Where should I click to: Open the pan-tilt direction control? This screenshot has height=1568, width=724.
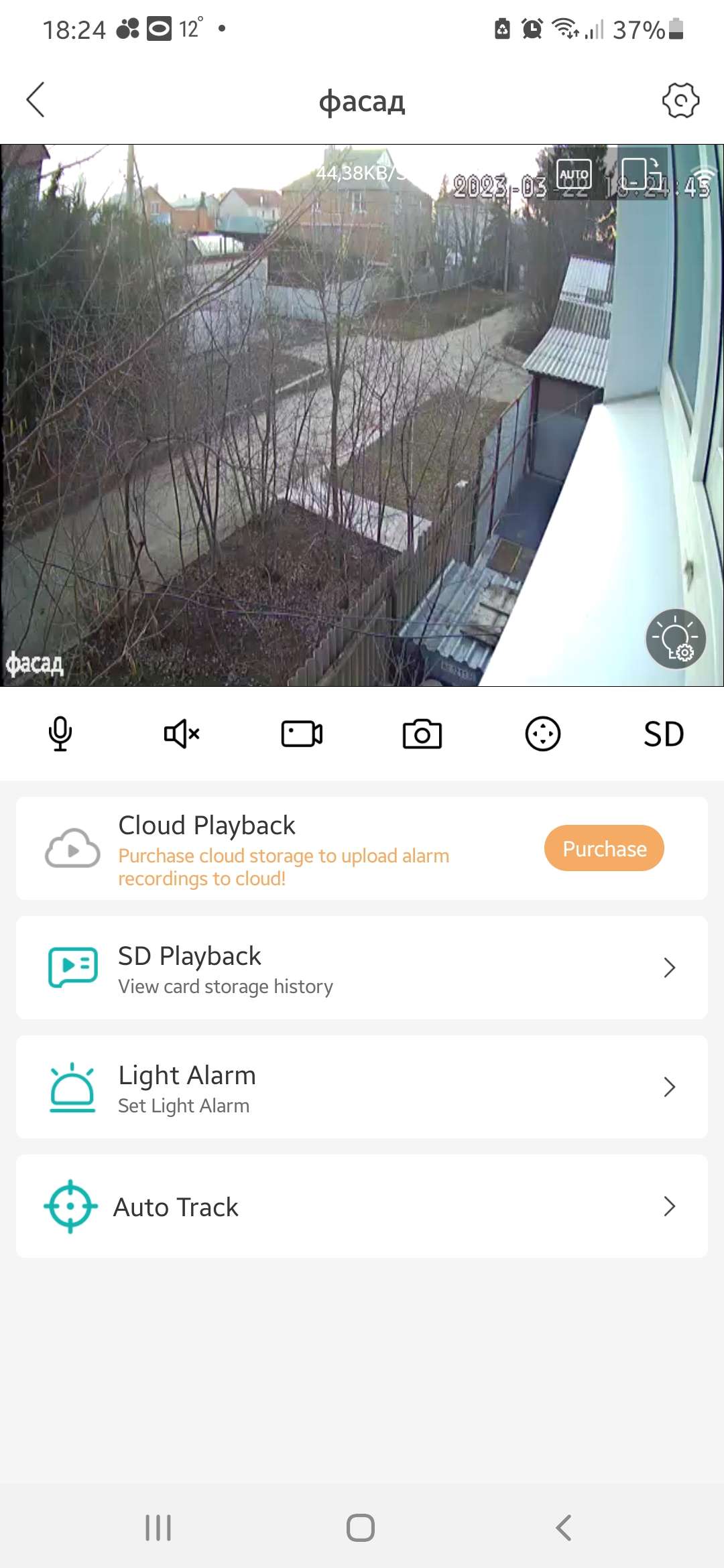pos(543,734)
